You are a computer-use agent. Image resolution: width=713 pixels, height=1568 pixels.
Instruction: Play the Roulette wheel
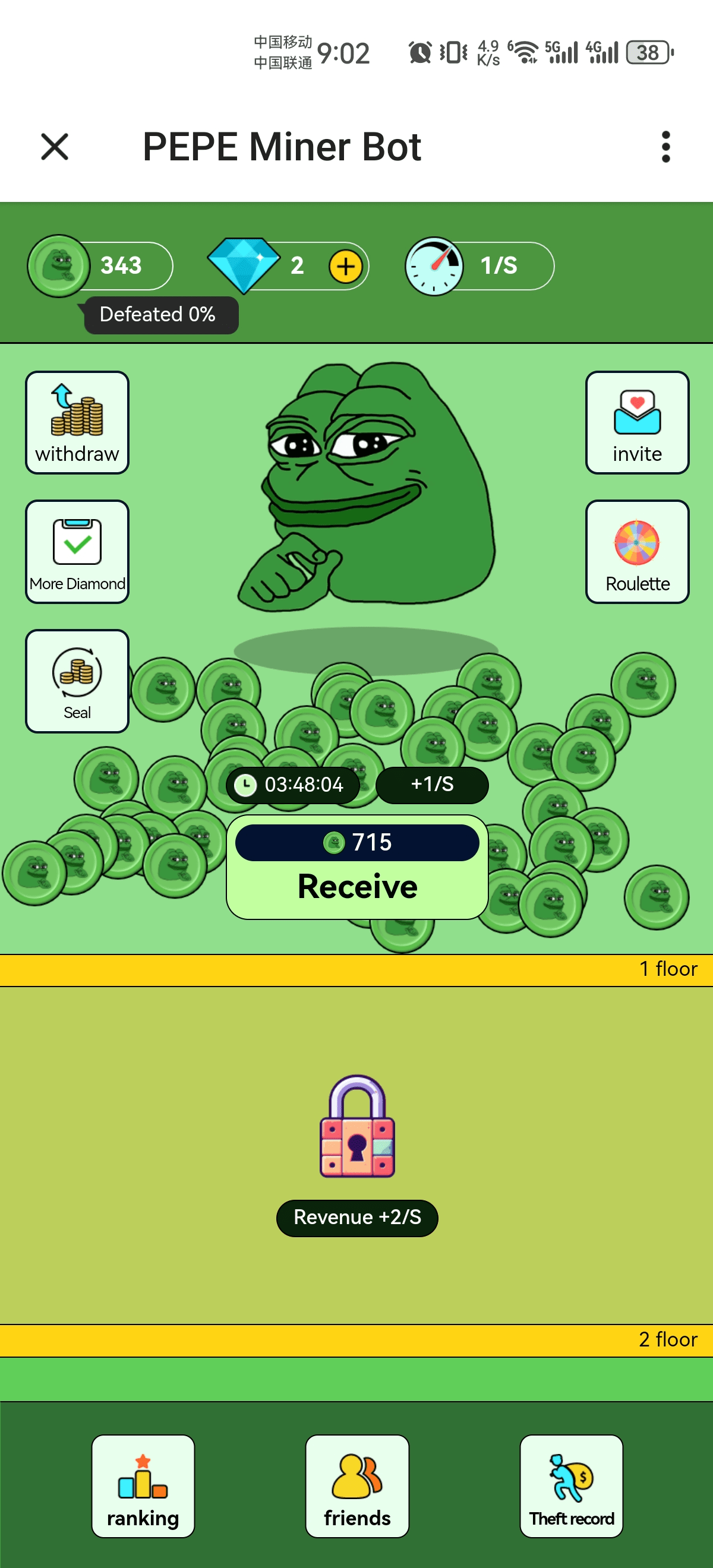point(637,552)
